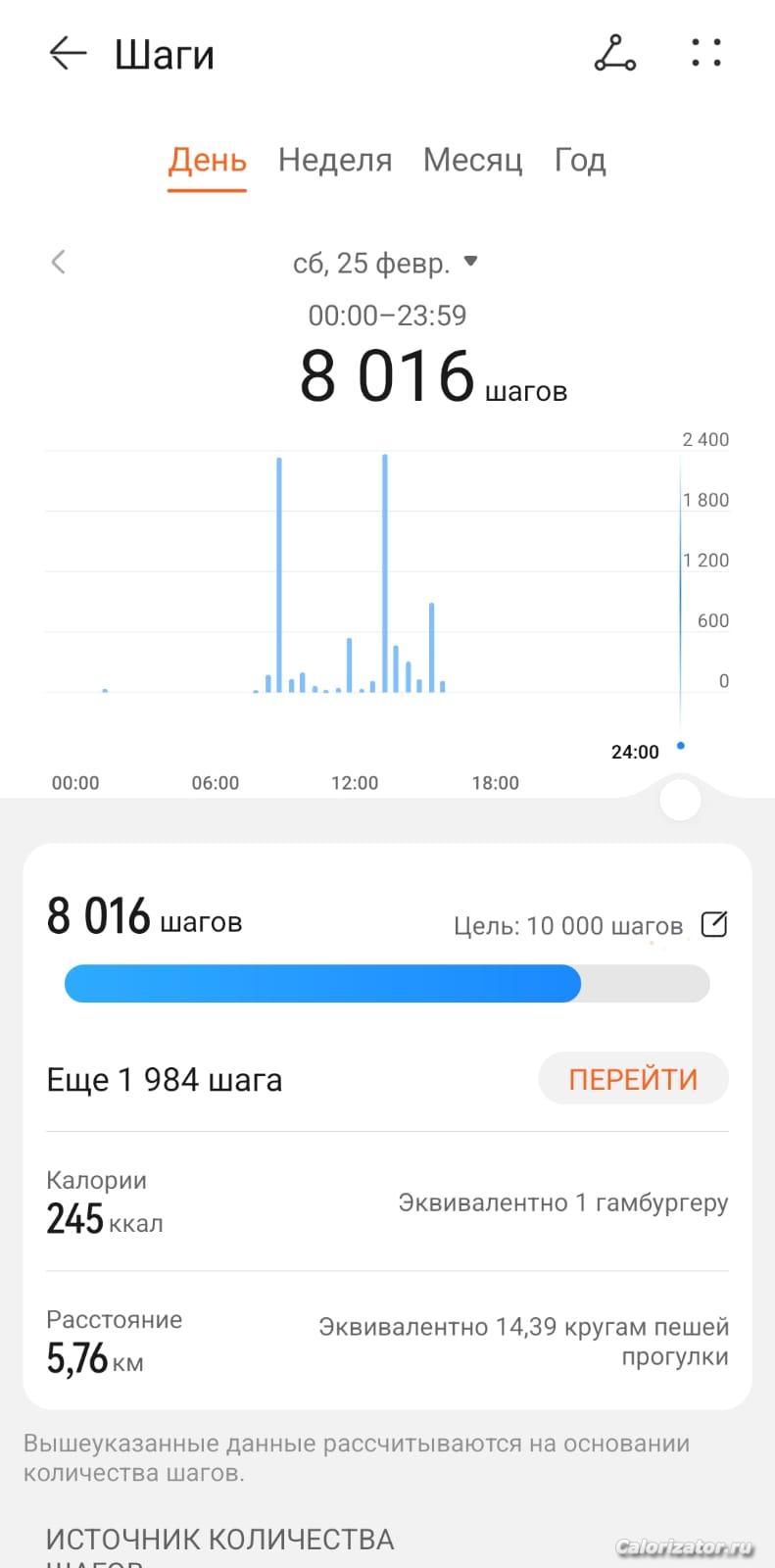Go to the previous day
Screen dimensions: 775x1568
59,262
